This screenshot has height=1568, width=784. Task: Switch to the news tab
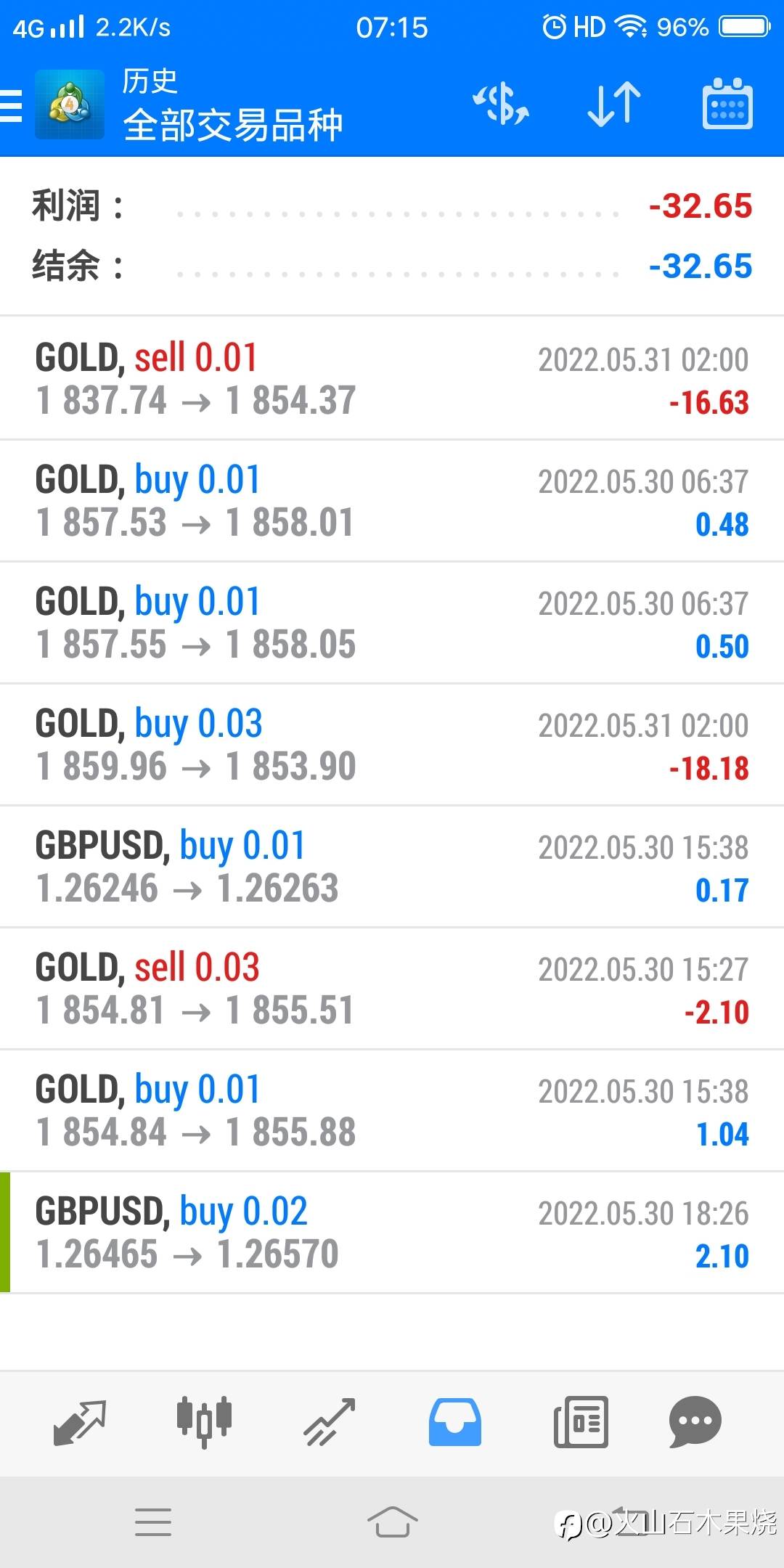click(581, 1423)
